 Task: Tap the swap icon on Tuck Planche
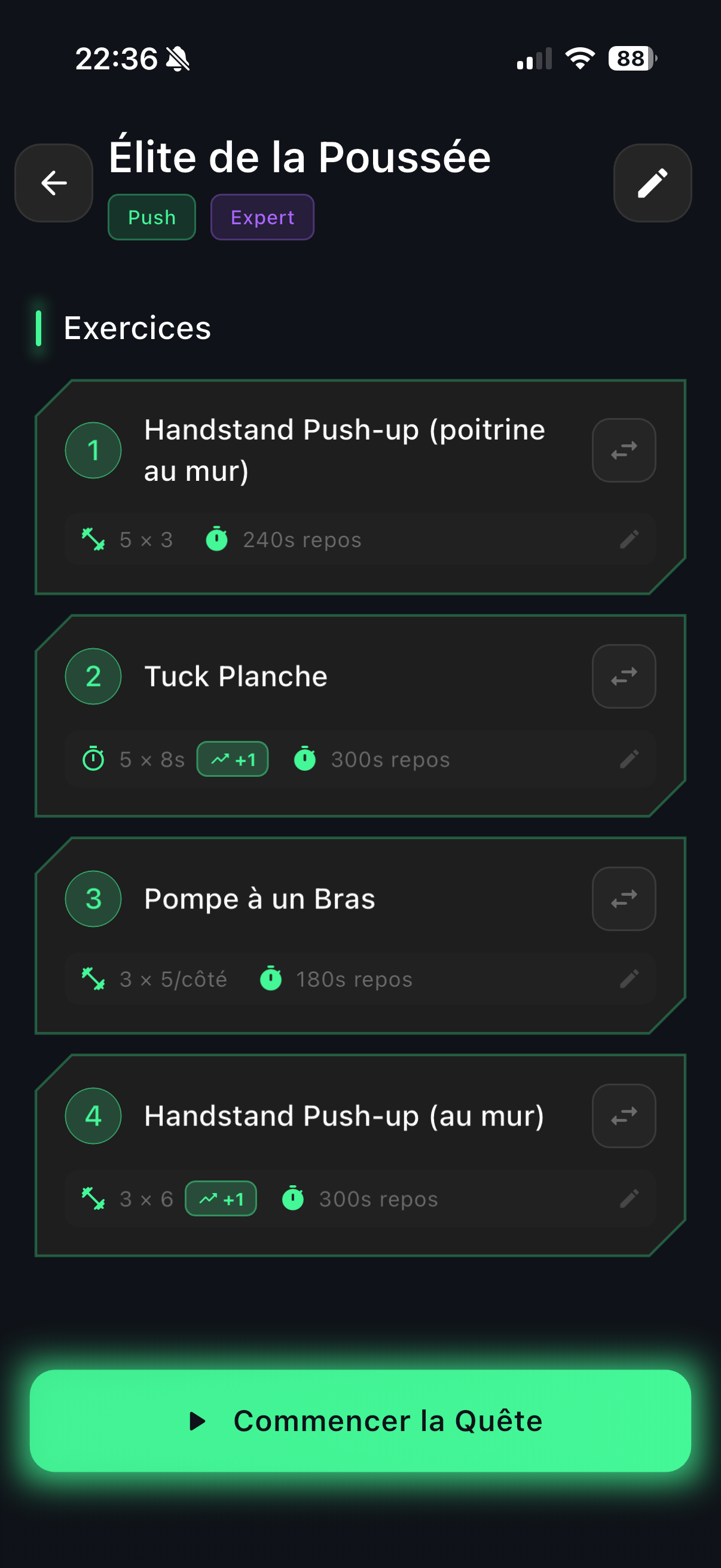624,676
